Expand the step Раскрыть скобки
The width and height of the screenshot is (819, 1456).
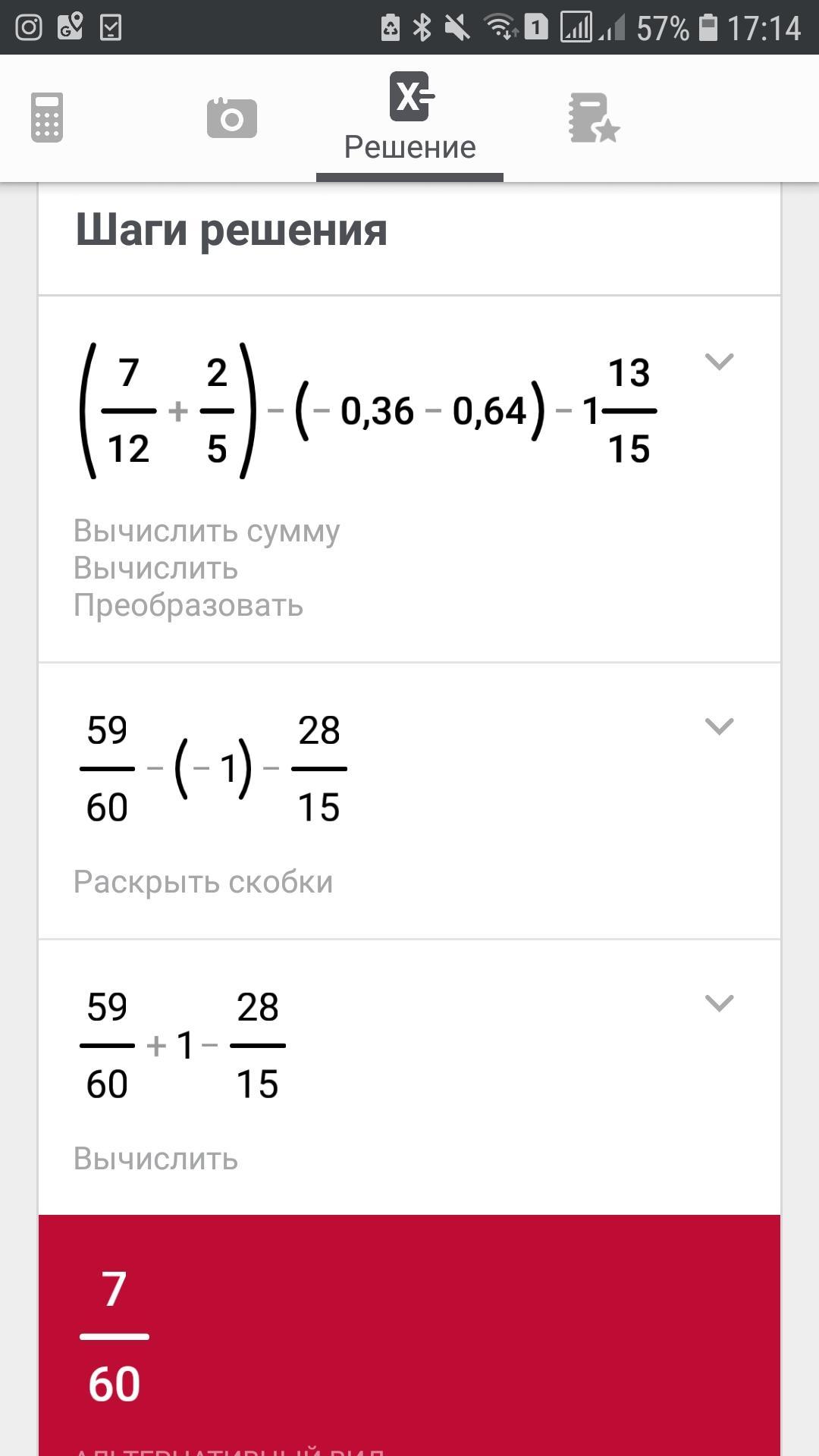719,726
